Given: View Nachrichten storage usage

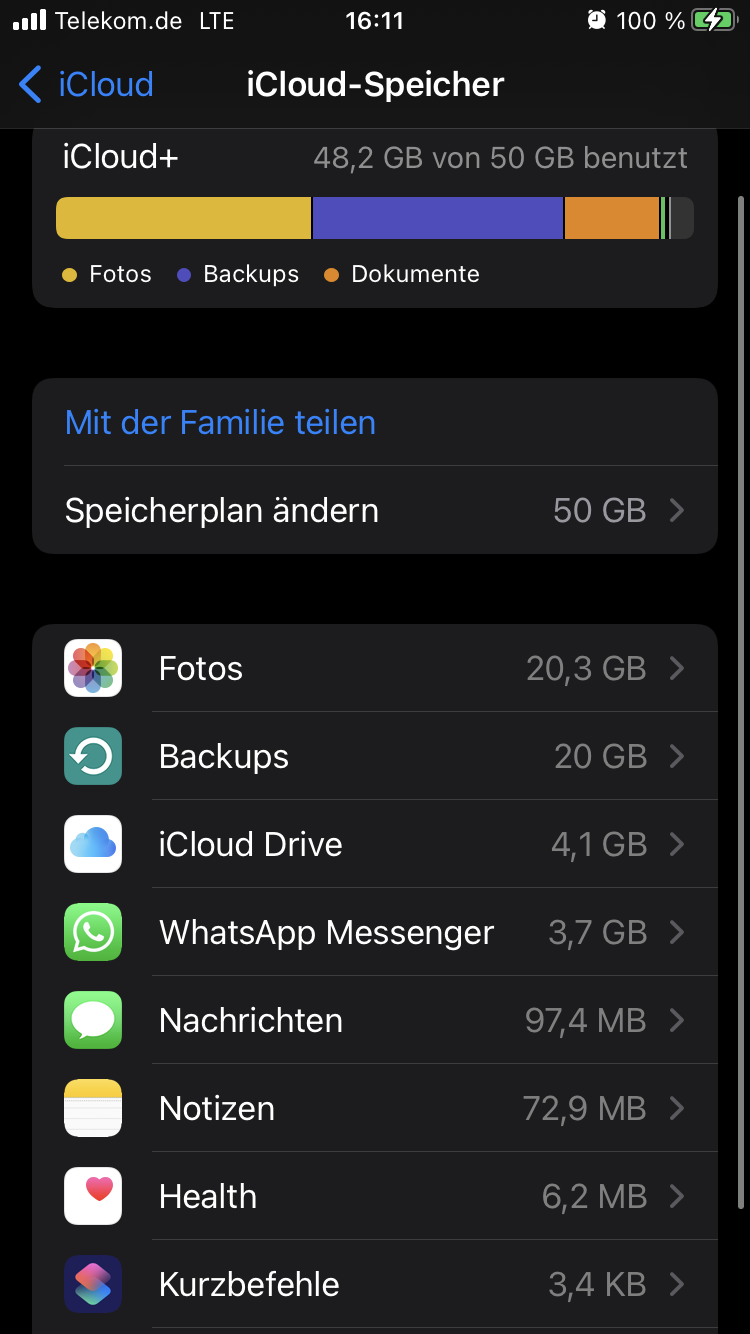Looking at the screenshot, I should coord(375,1020).
